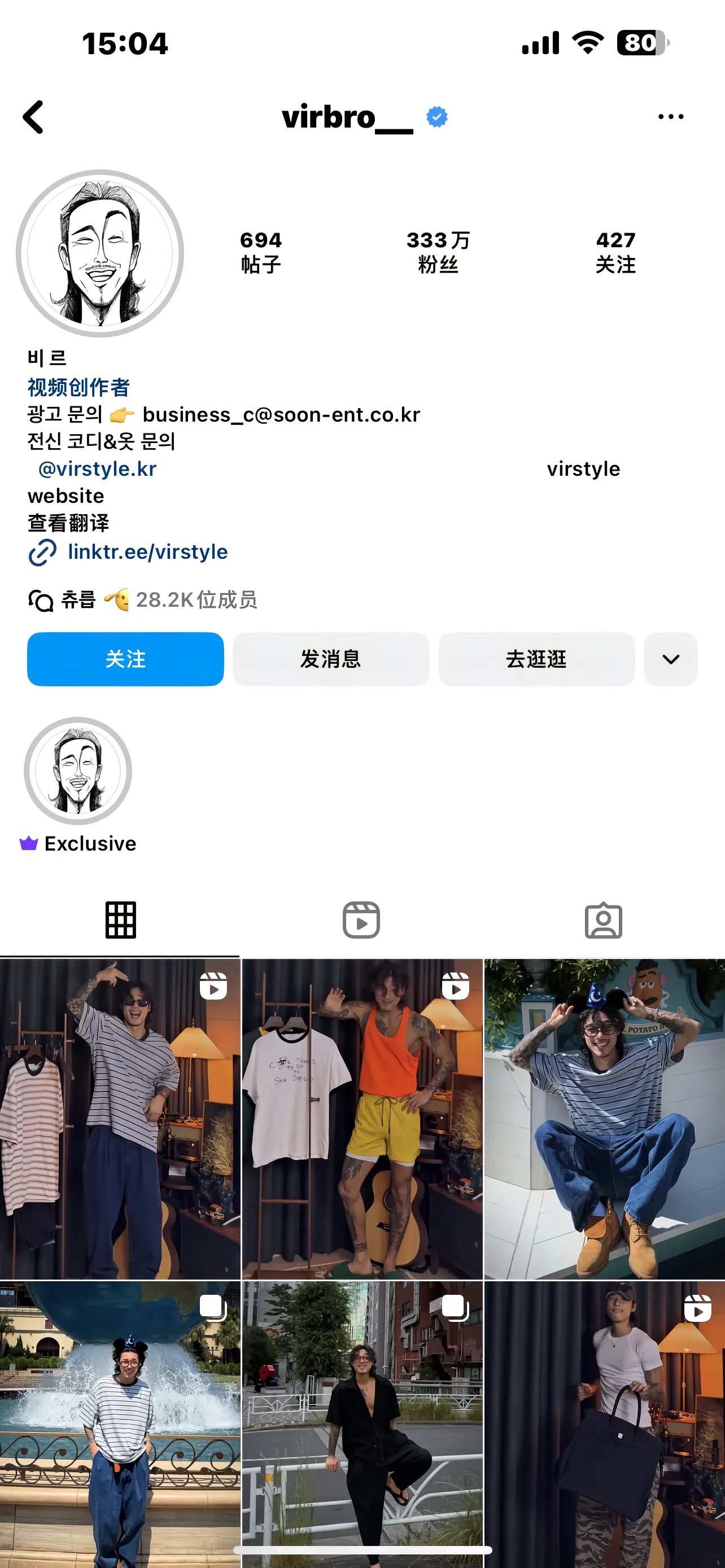The height and width of the screenshot is (1568, 725).
Task: Open the orange tank top reel
Action: click(362, 1119)
